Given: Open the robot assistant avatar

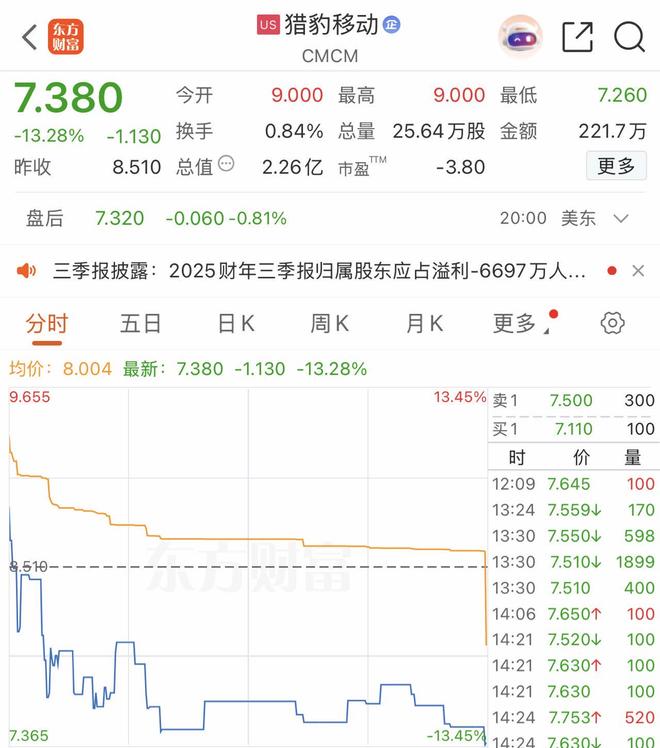Looking at the screenshot, I should [520, 38].
